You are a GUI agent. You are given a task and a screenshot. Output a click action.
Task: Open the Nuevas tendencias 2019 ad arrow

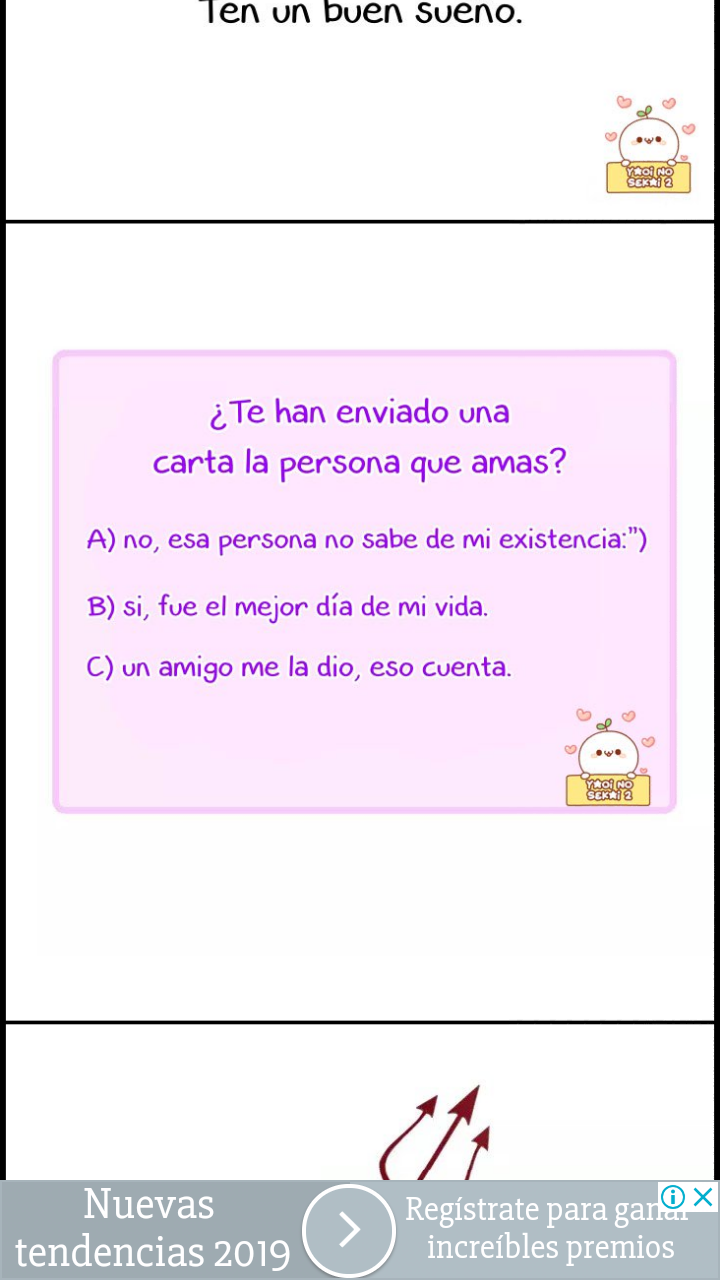(348, 1230)
